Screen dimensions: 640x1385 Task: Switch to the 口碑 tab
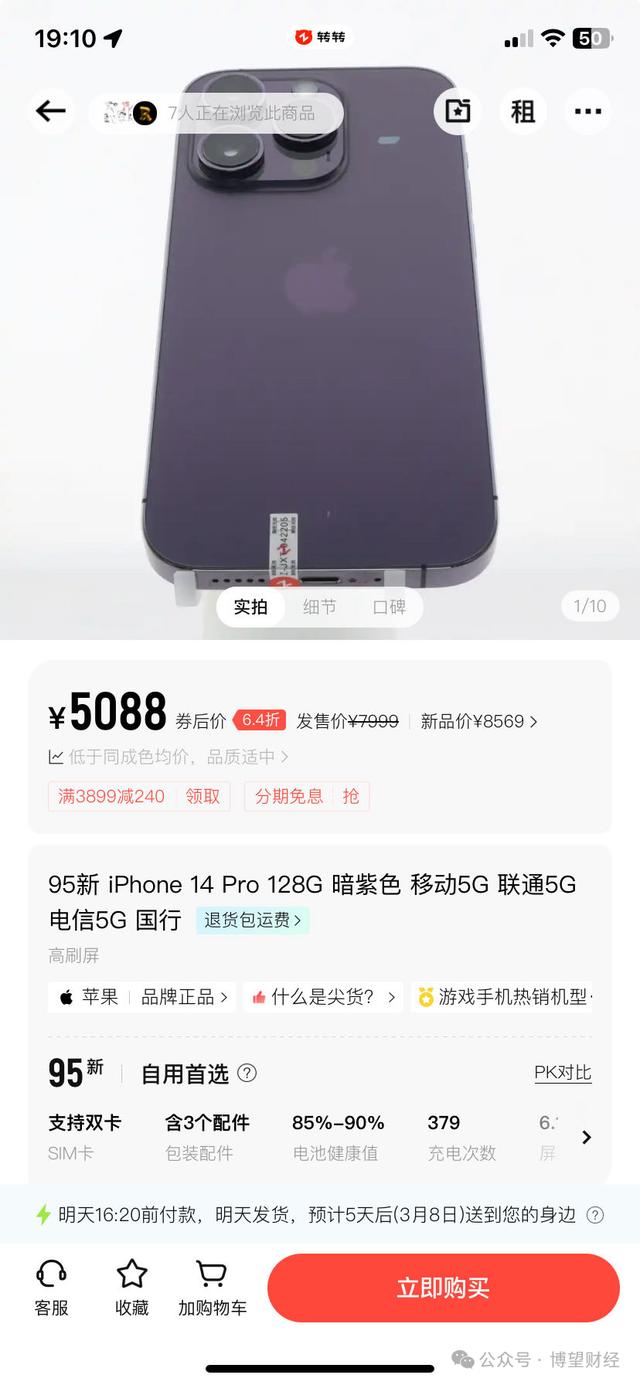389,607
